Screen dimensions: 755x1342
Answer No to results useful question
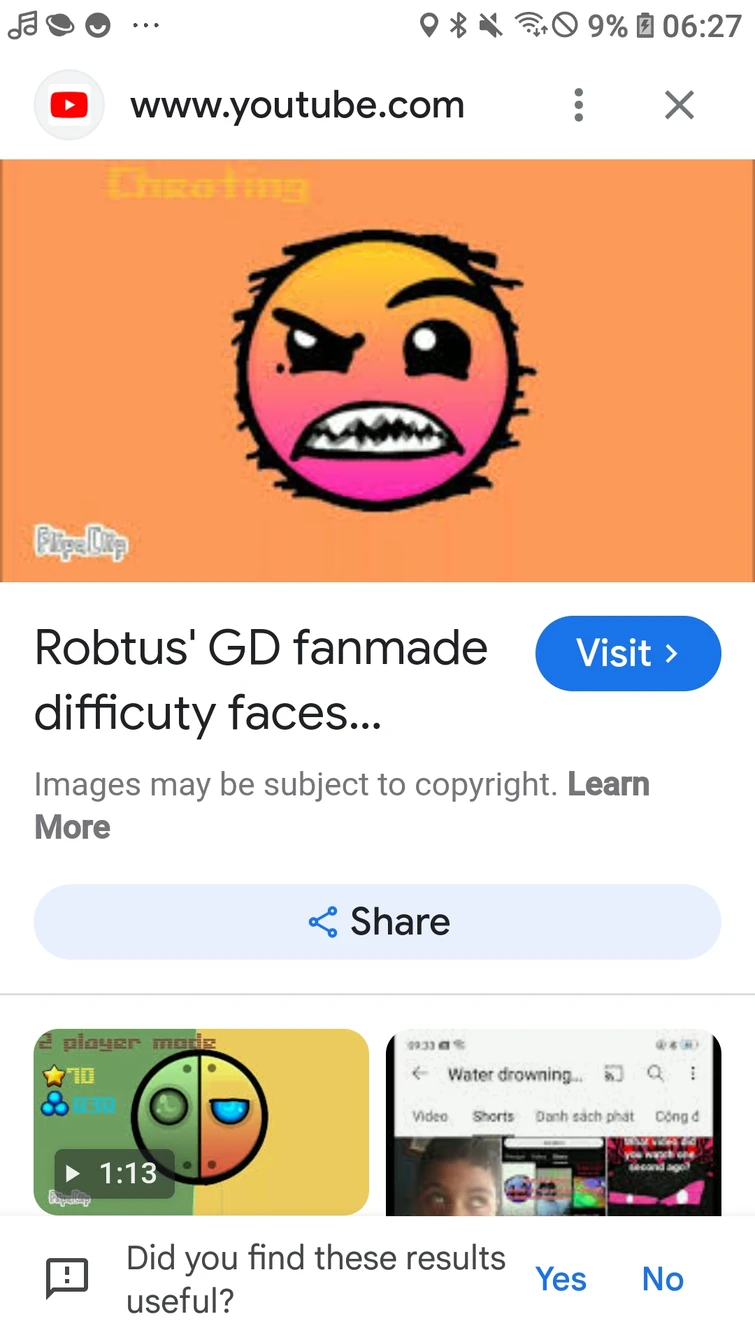pyautogui.click(x=662, y=1278)
